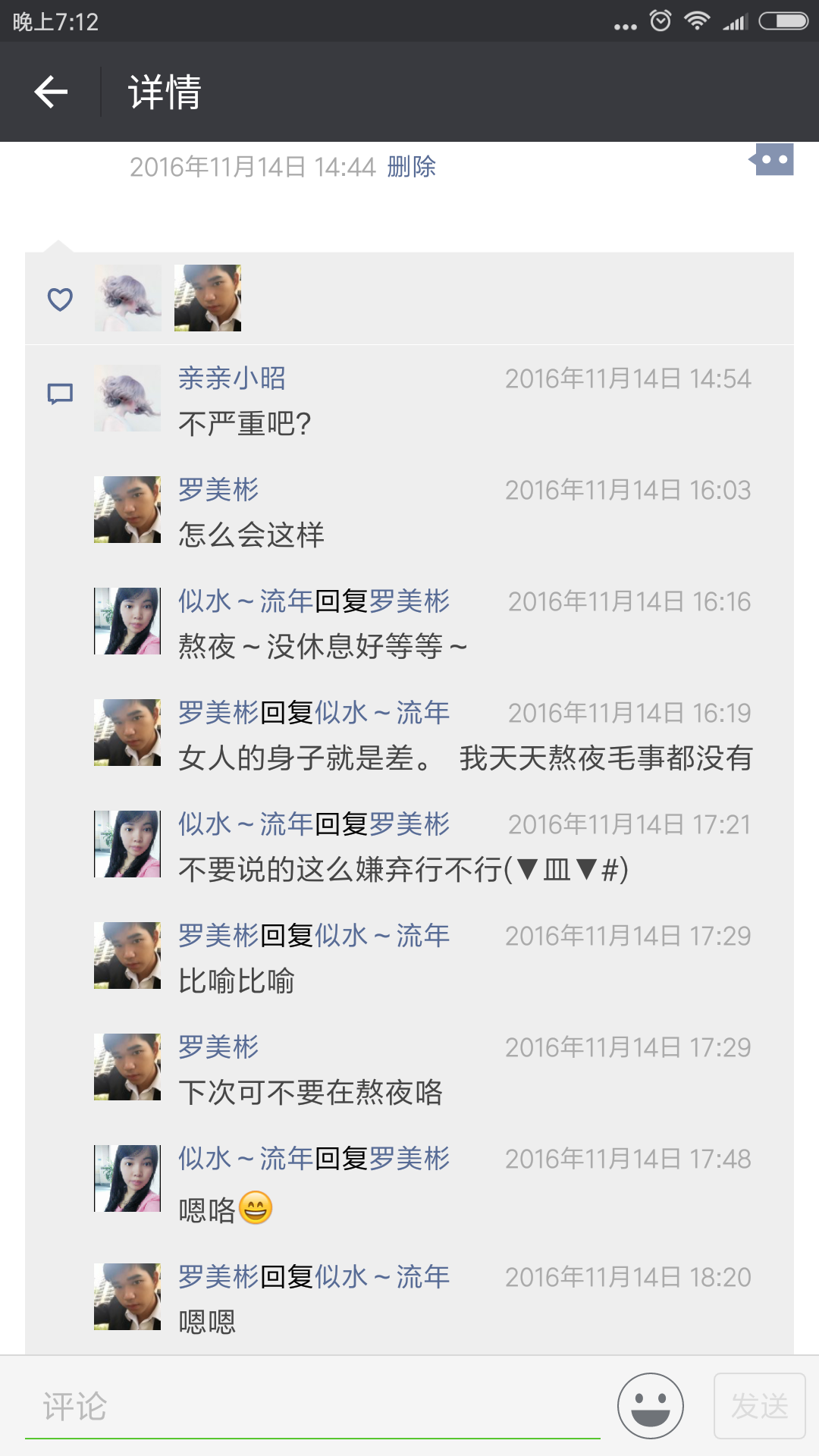819x1456 pixels.
Task: Open 罗美彬's avatar on the 比喻比喻 comment
Action: tap(127, 955)
